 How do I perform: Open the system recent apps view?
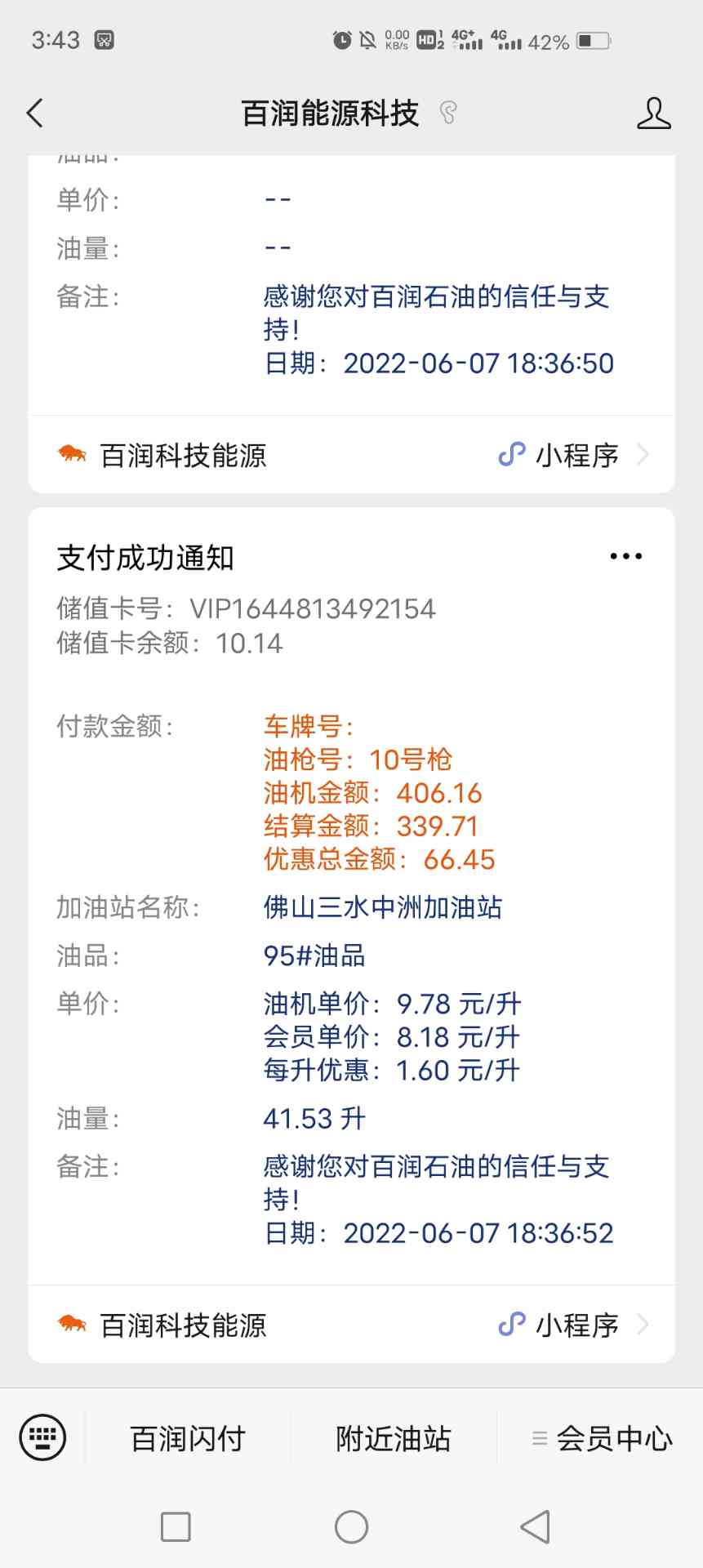click(176, 1526)
